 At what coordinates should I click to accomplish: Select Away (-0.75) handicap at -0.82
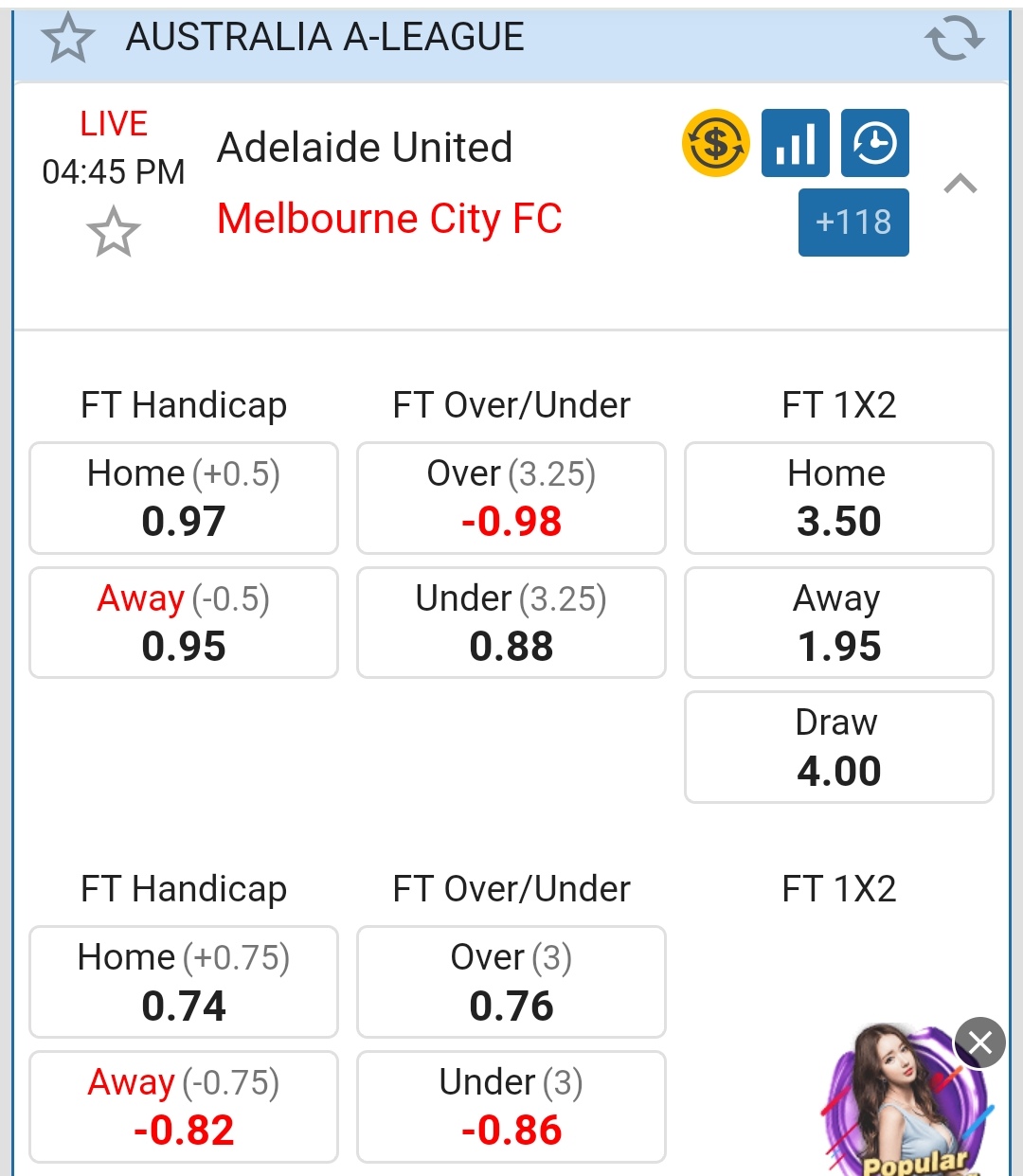pos(184,1107)
